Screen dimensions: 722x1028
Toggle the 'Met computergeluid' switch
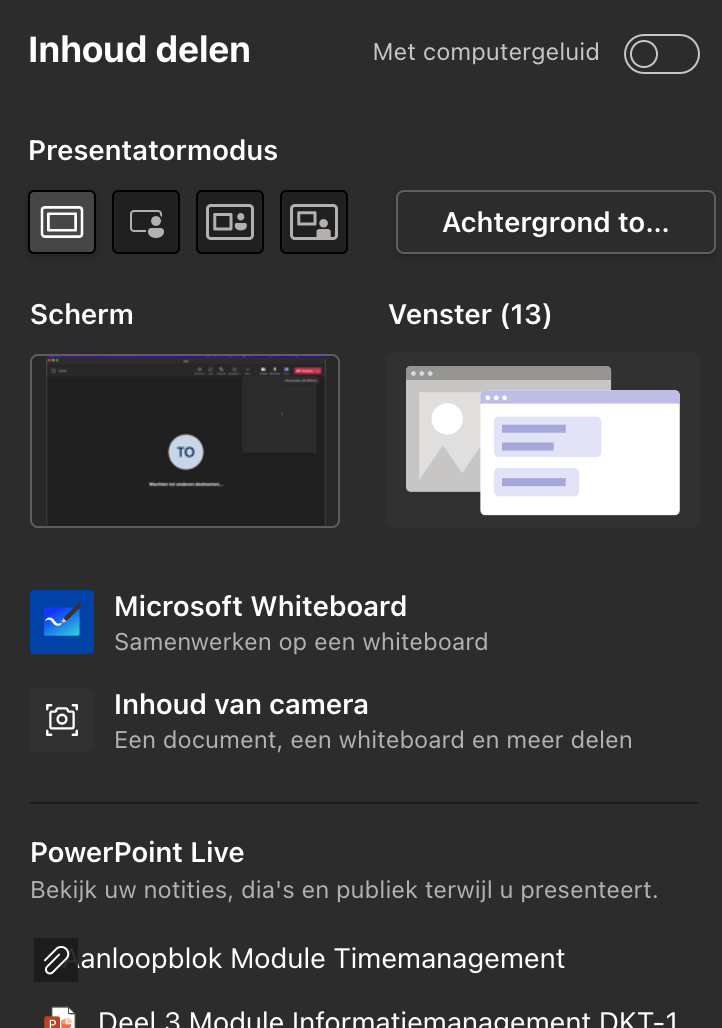tap(661, 54)
